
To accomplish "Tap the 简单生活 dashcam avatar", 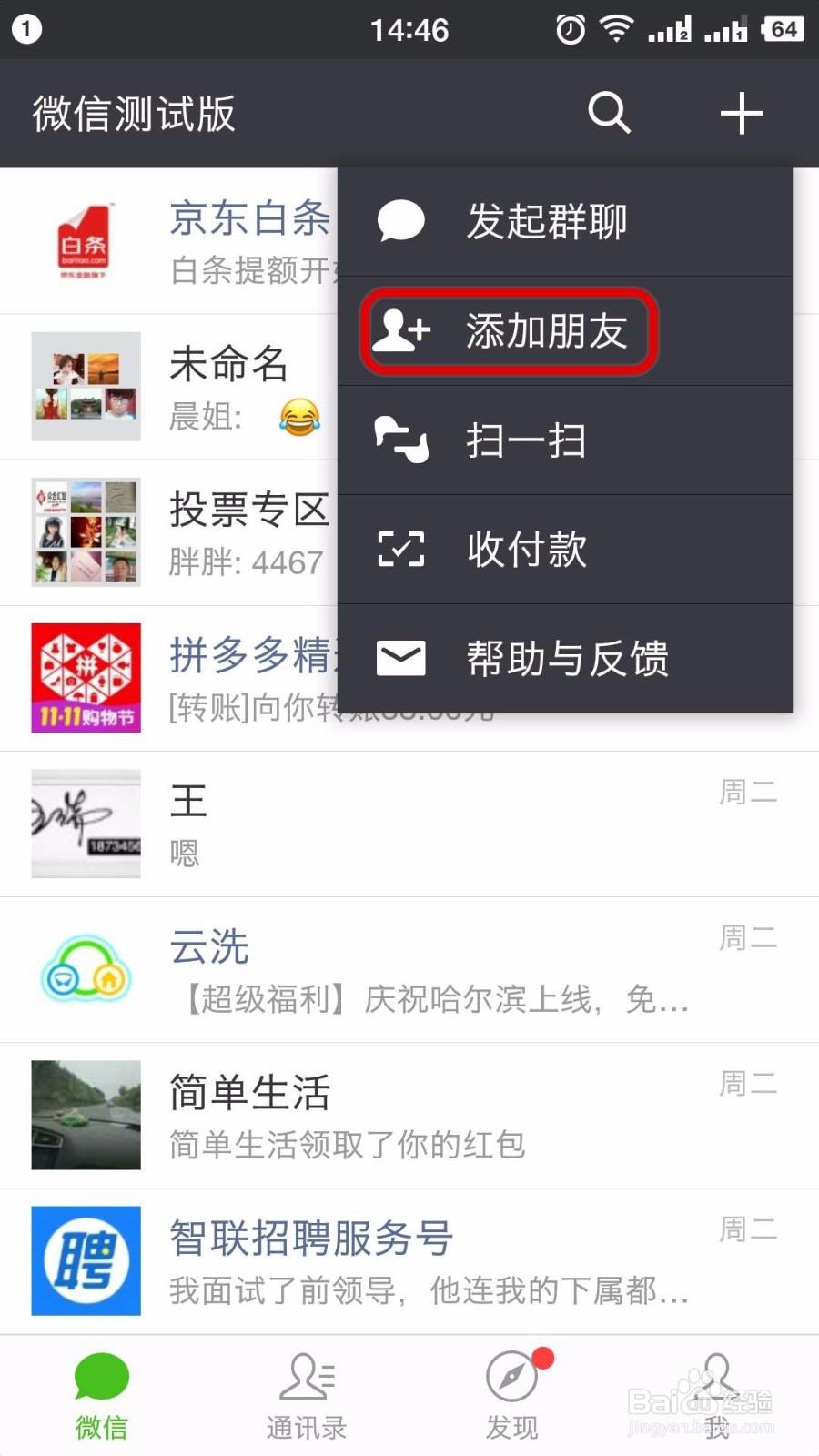I will [x=86, y=1114].
